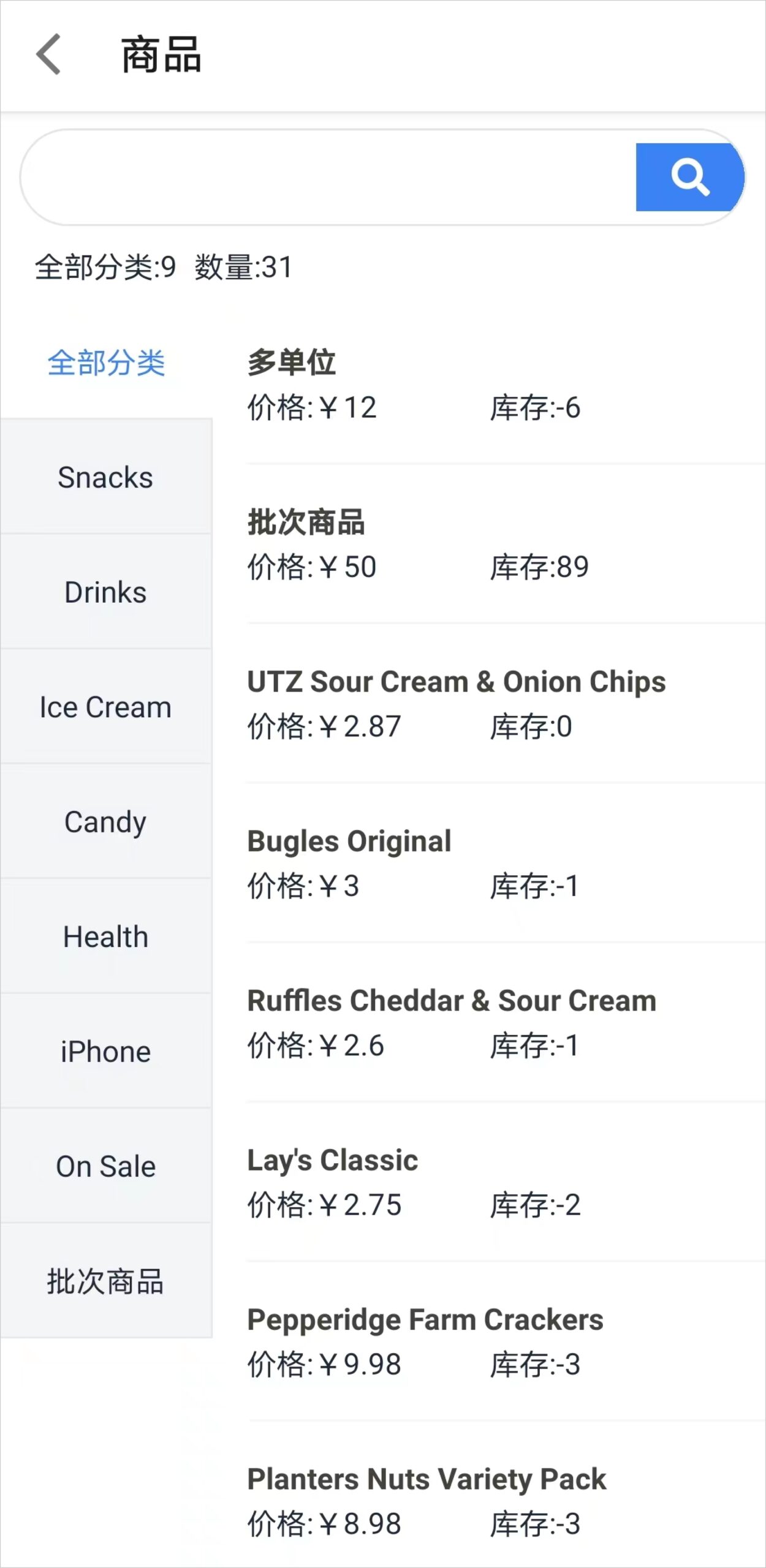Viewport: 766px width, 1568px height.
Task: Open Ruffles Cheddar & Sour Cream
Action: tap(506, 1022)
